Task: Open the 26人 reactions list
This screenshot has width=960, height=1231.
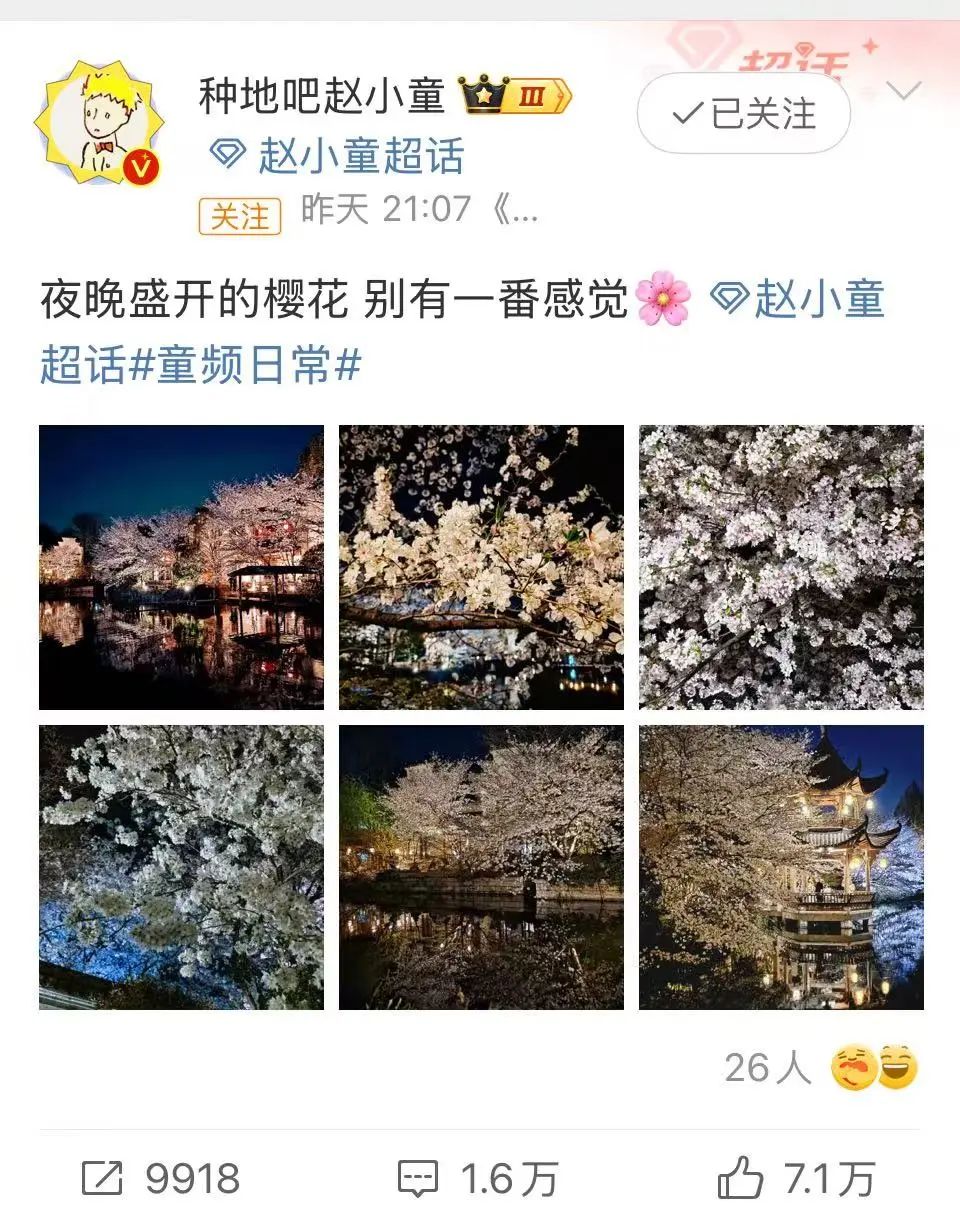Action: click(x=820, y=1068)
